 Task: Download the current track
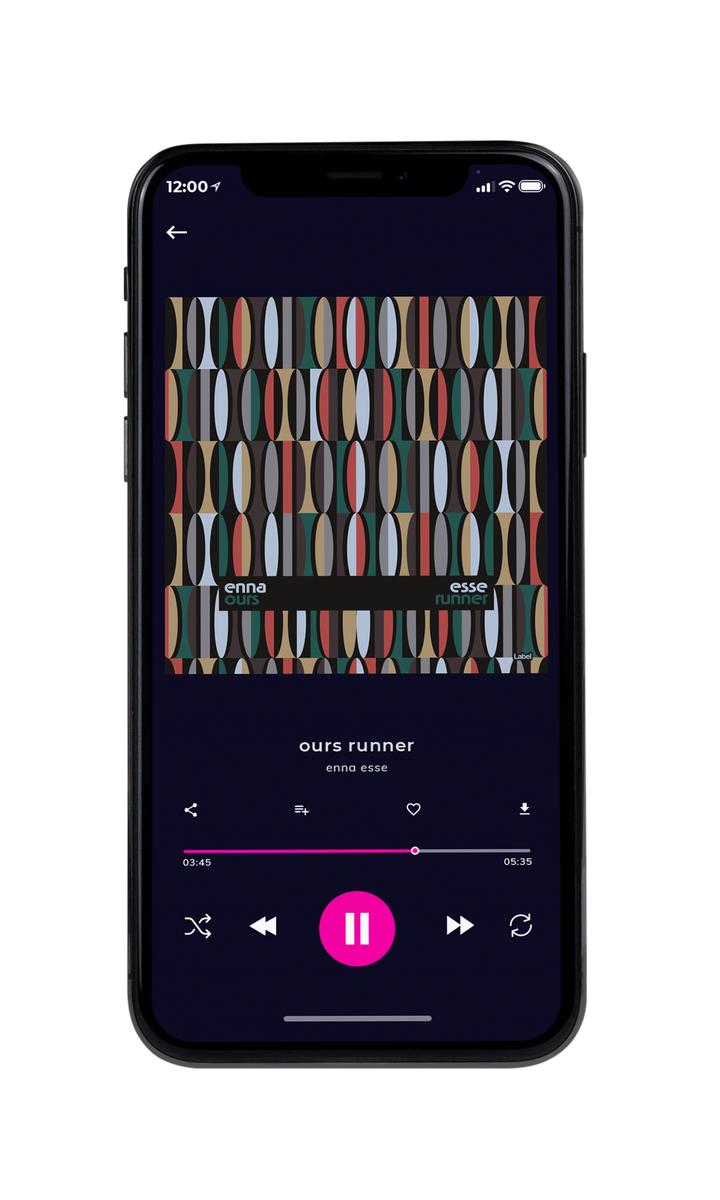[524, 809]
